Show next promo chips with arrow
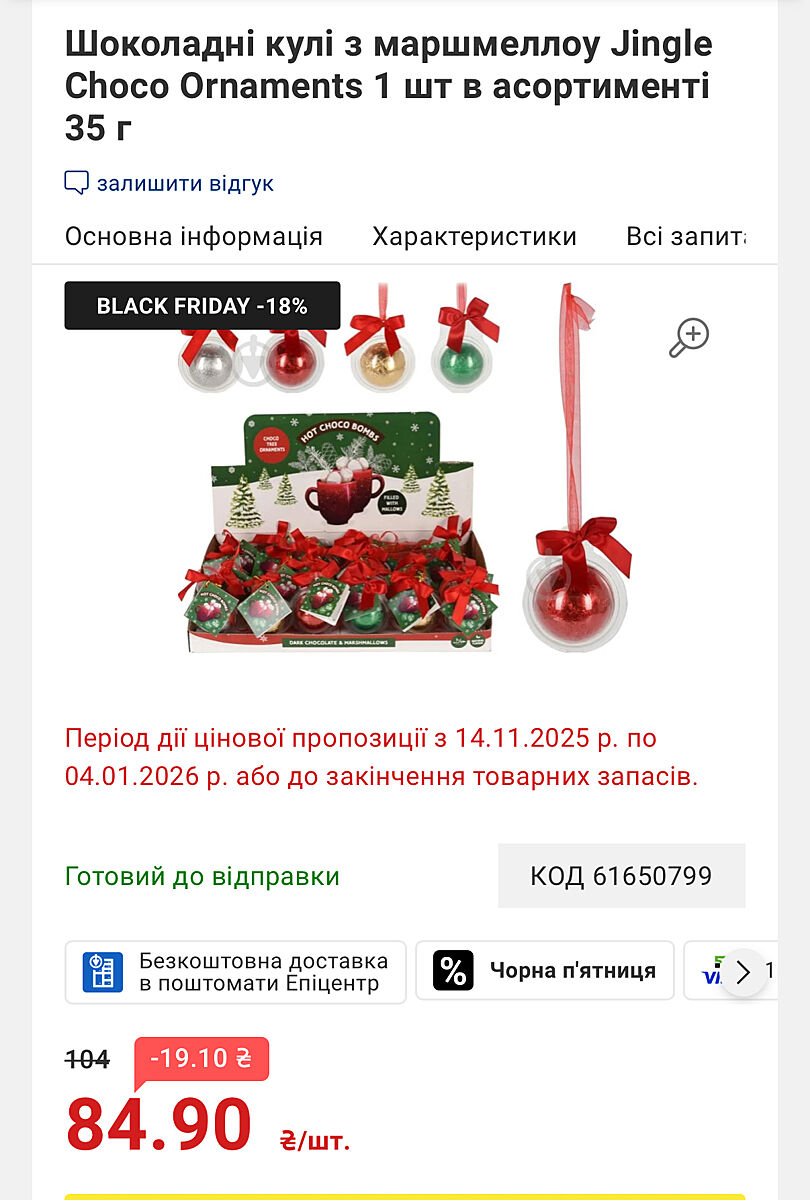 tap(742, 972)
